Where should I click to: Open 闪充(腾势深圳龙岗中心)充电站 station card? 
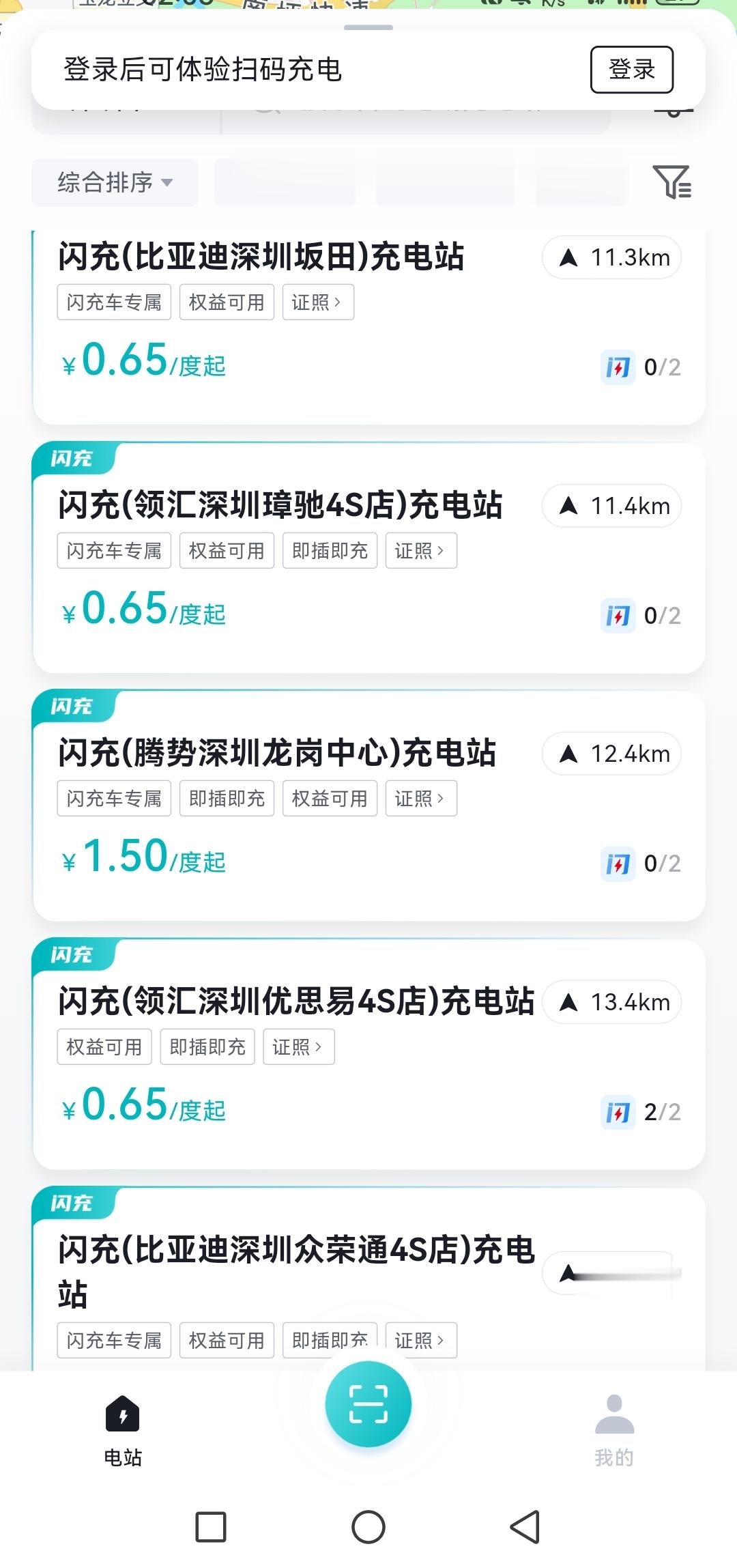[x=276, y=754]
